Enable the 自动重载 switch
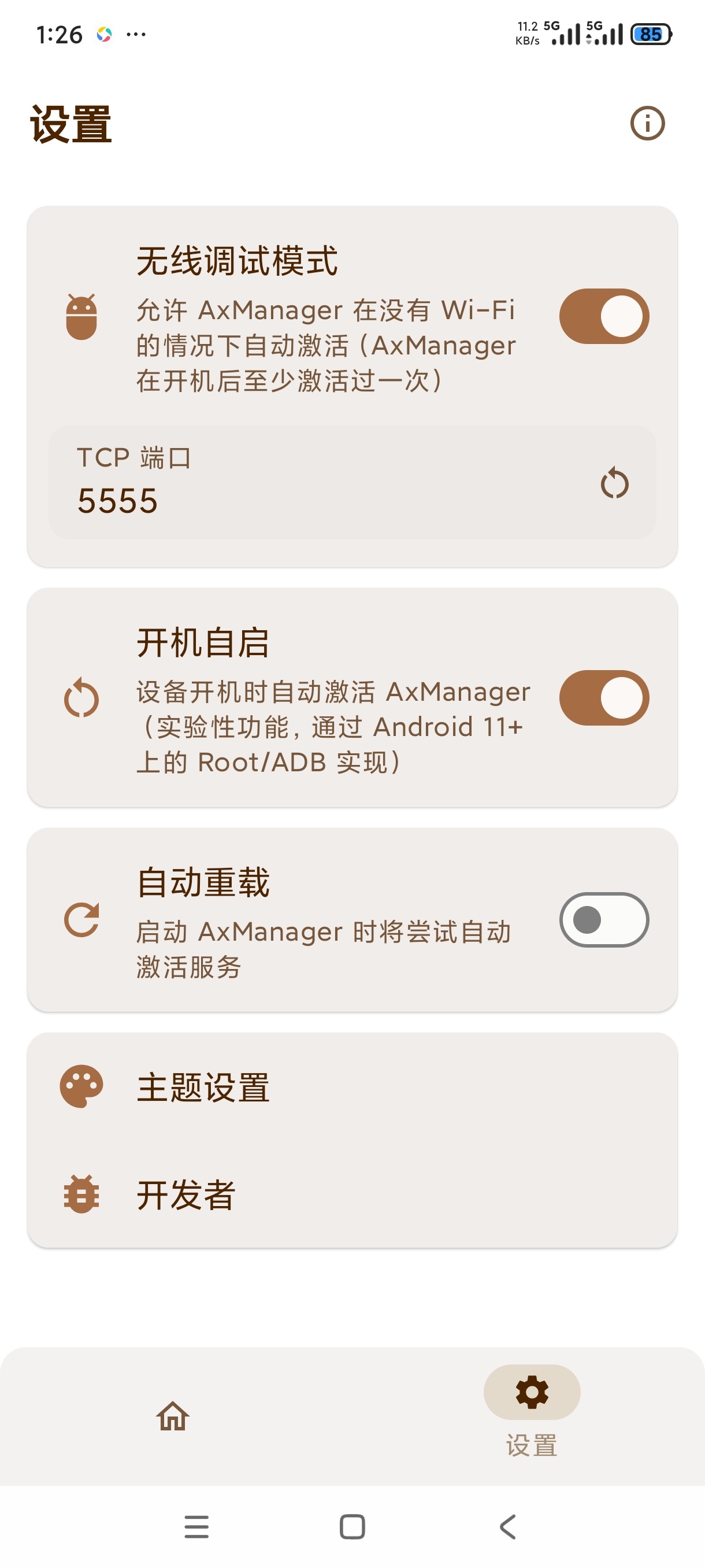This screenshot has width=705, height=1568. coord(604,920)
